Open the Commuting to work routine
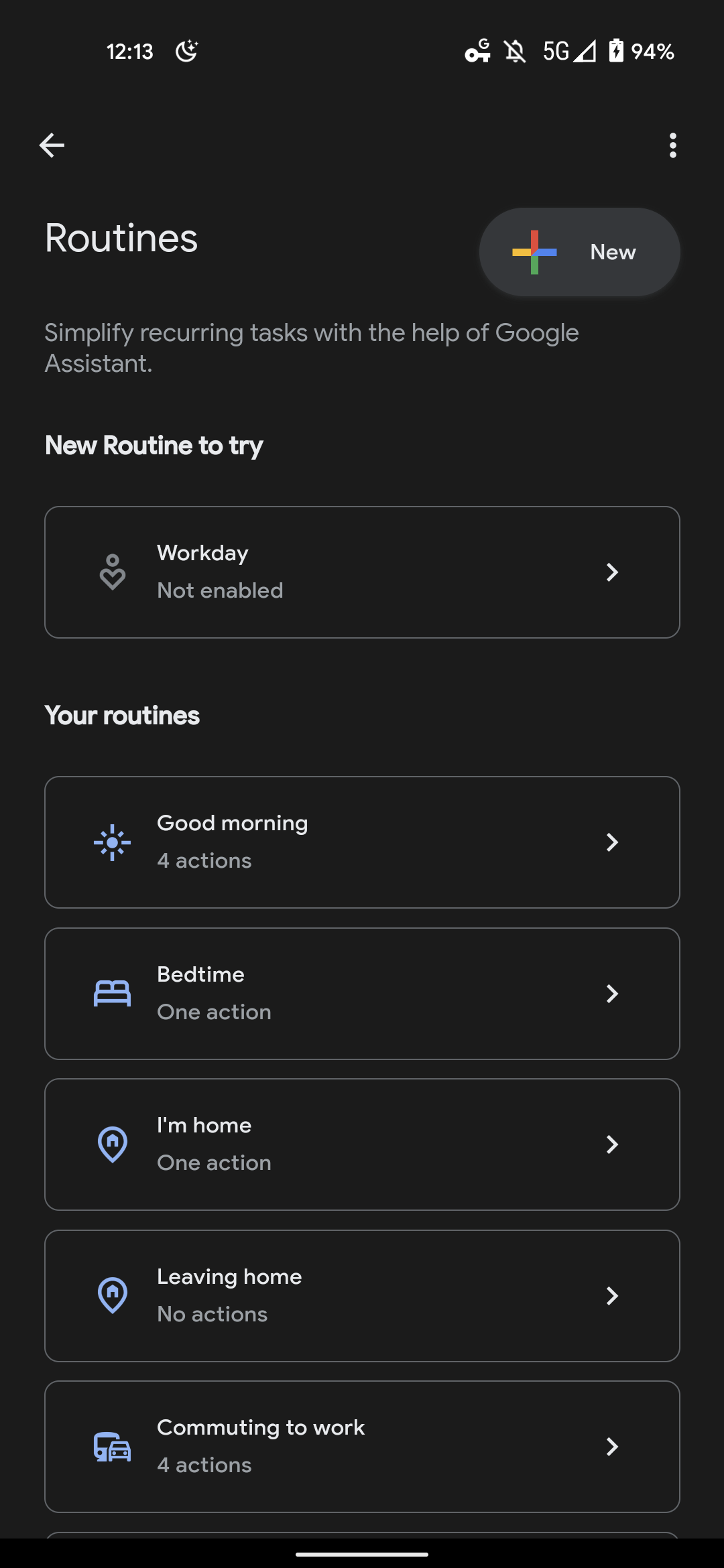 362,1447
